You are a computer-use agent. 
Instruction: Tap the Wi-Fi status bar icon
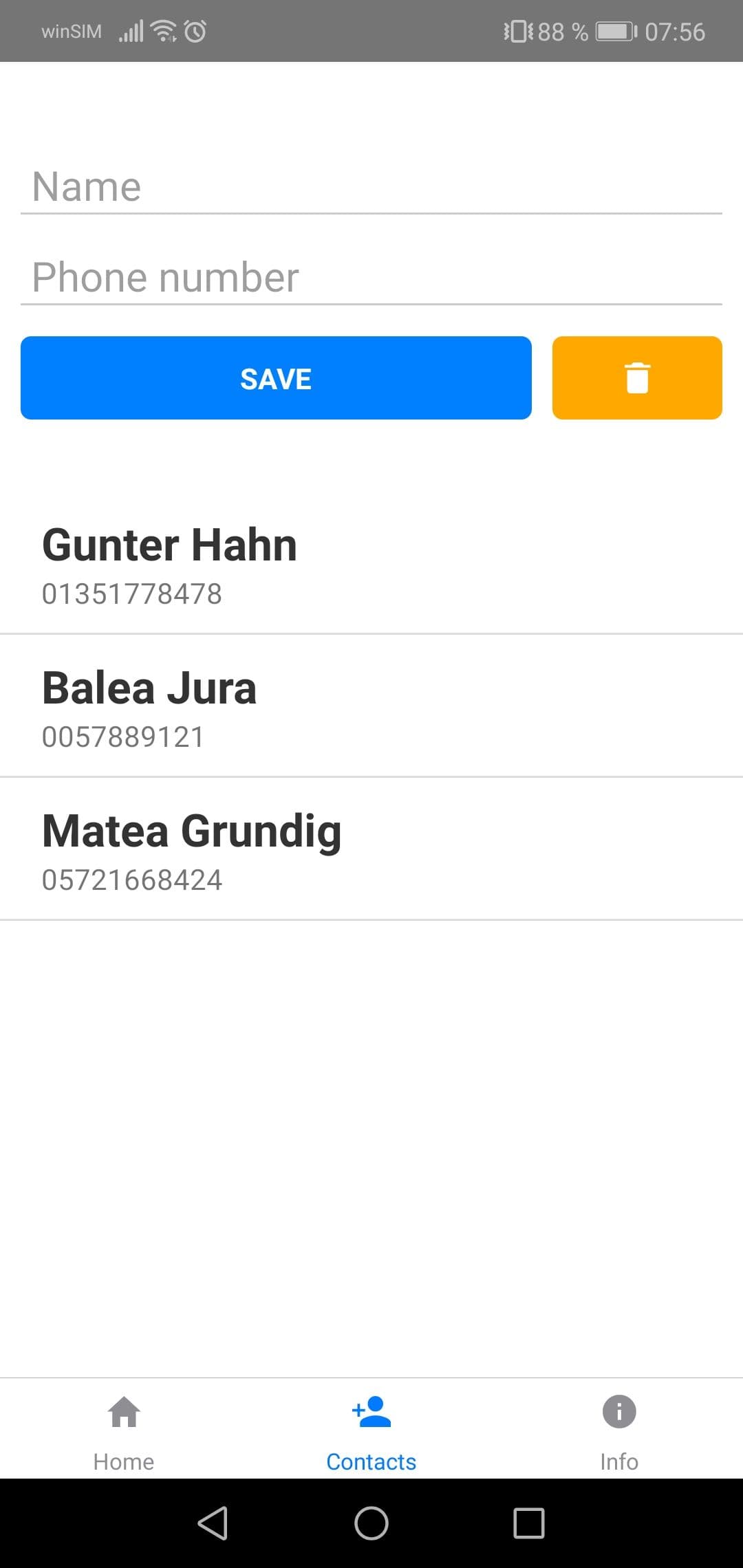[x=163, y=30]
